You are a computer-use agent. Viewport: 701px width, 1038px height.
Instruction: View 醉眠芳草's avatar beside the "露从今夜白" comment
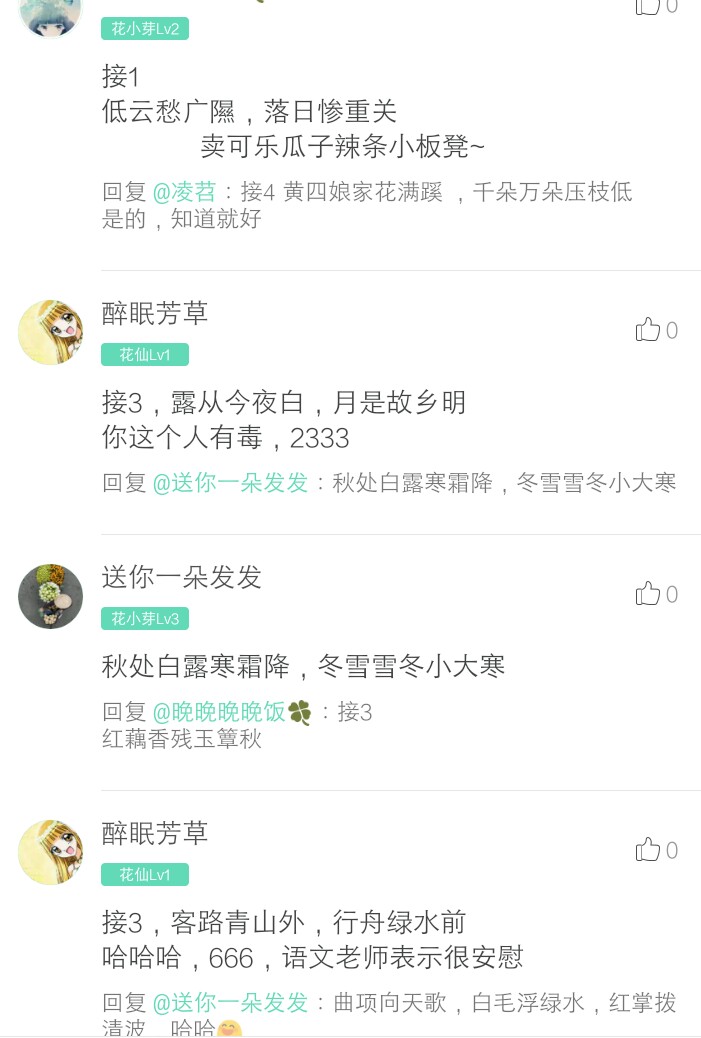coord(50,332)
